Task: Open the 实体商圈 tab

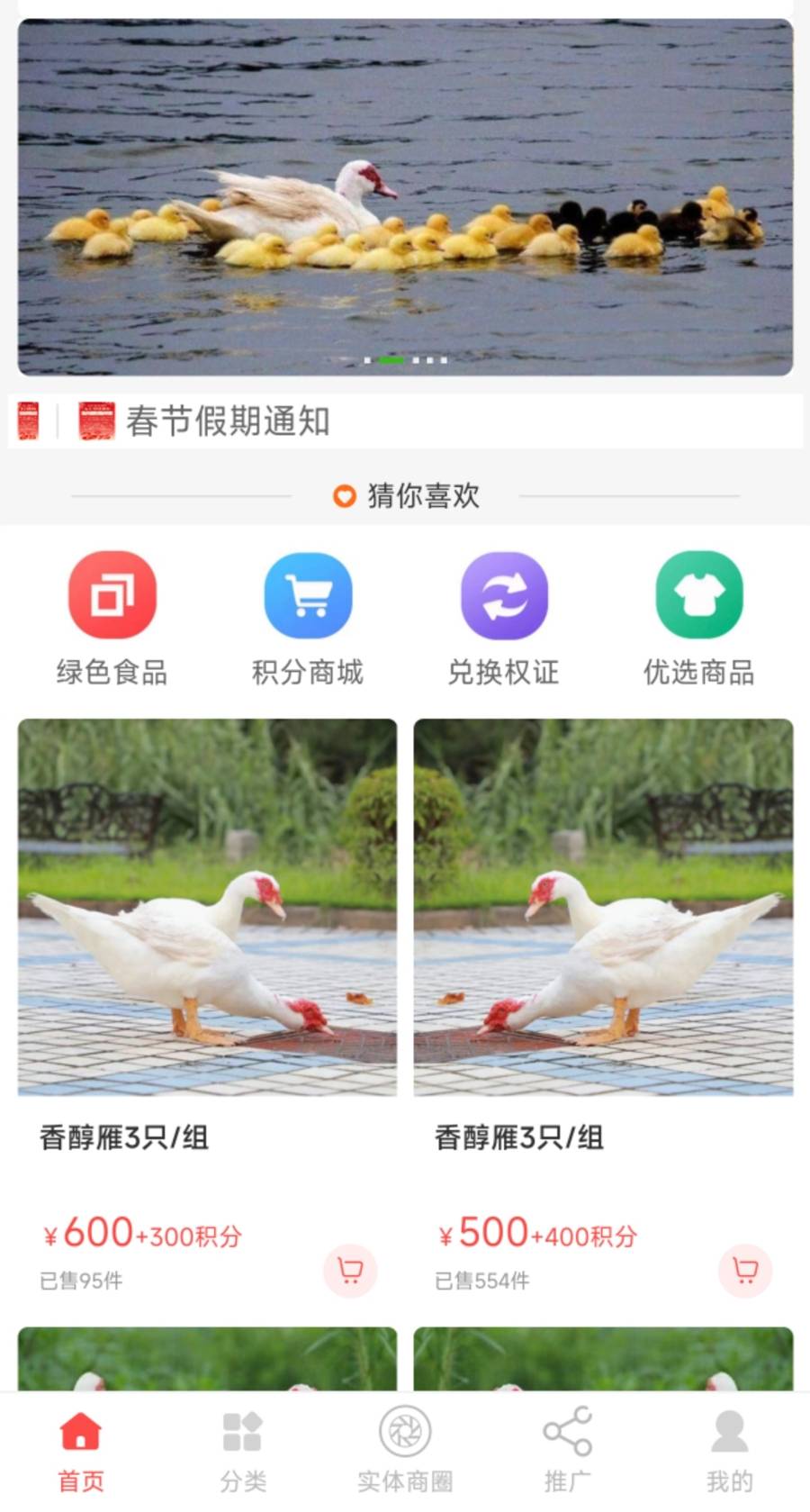Action: [405, 1452]
